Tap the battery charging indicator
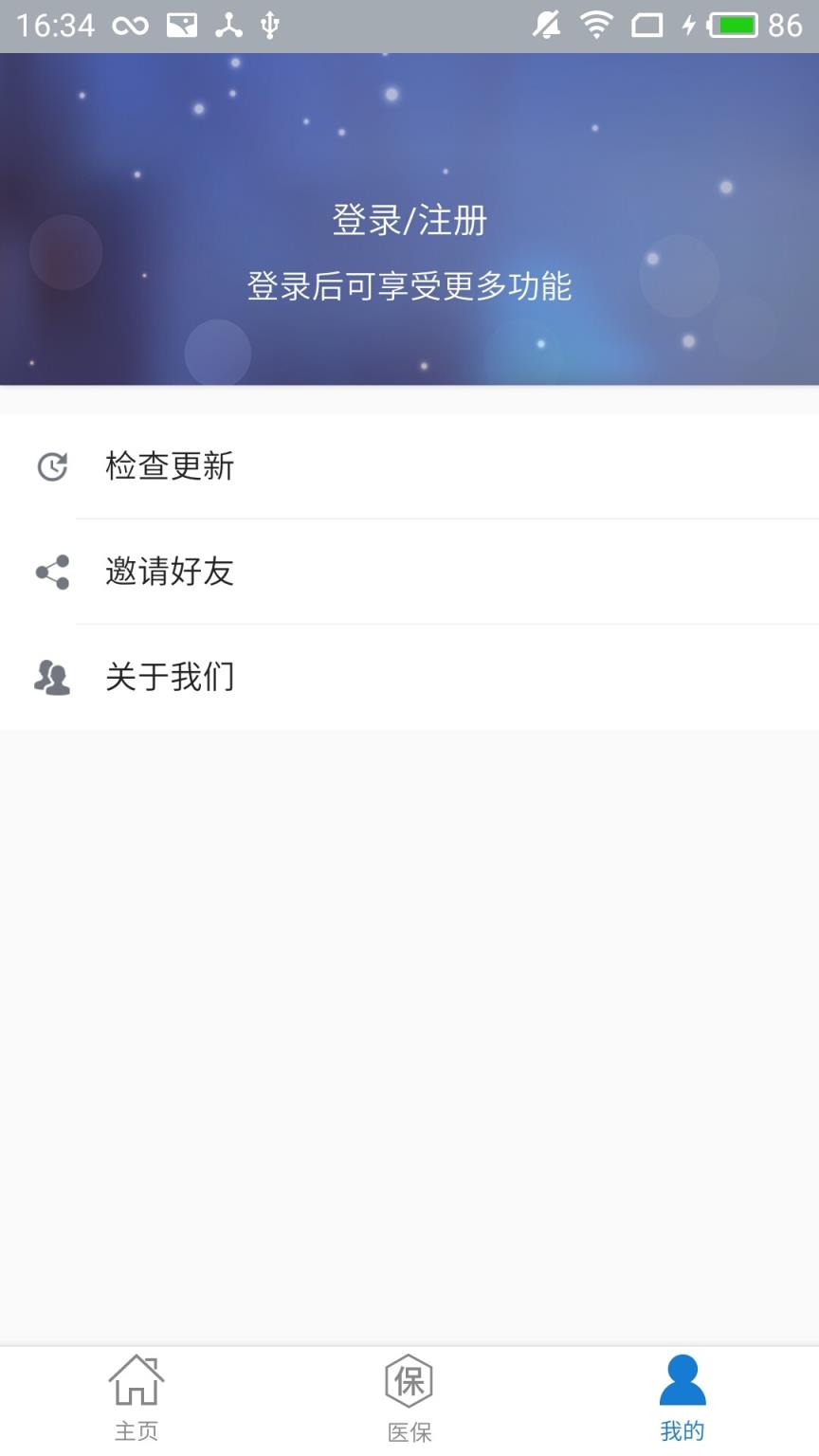Image resolution: width=819 pixels, height=1456 pixels. coord(722,25)
